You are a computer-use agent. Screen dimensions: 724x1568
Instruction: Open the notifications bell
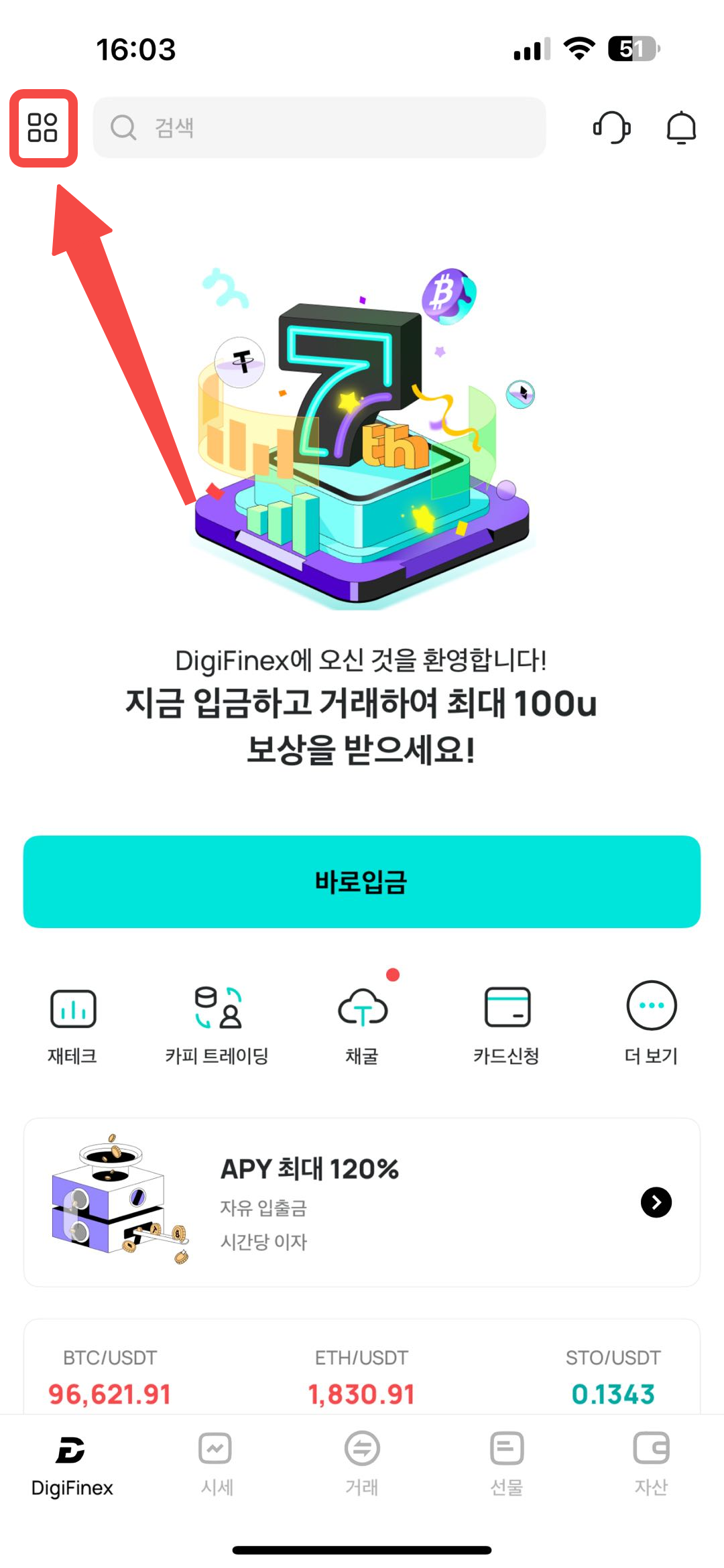tap(681, 127)
